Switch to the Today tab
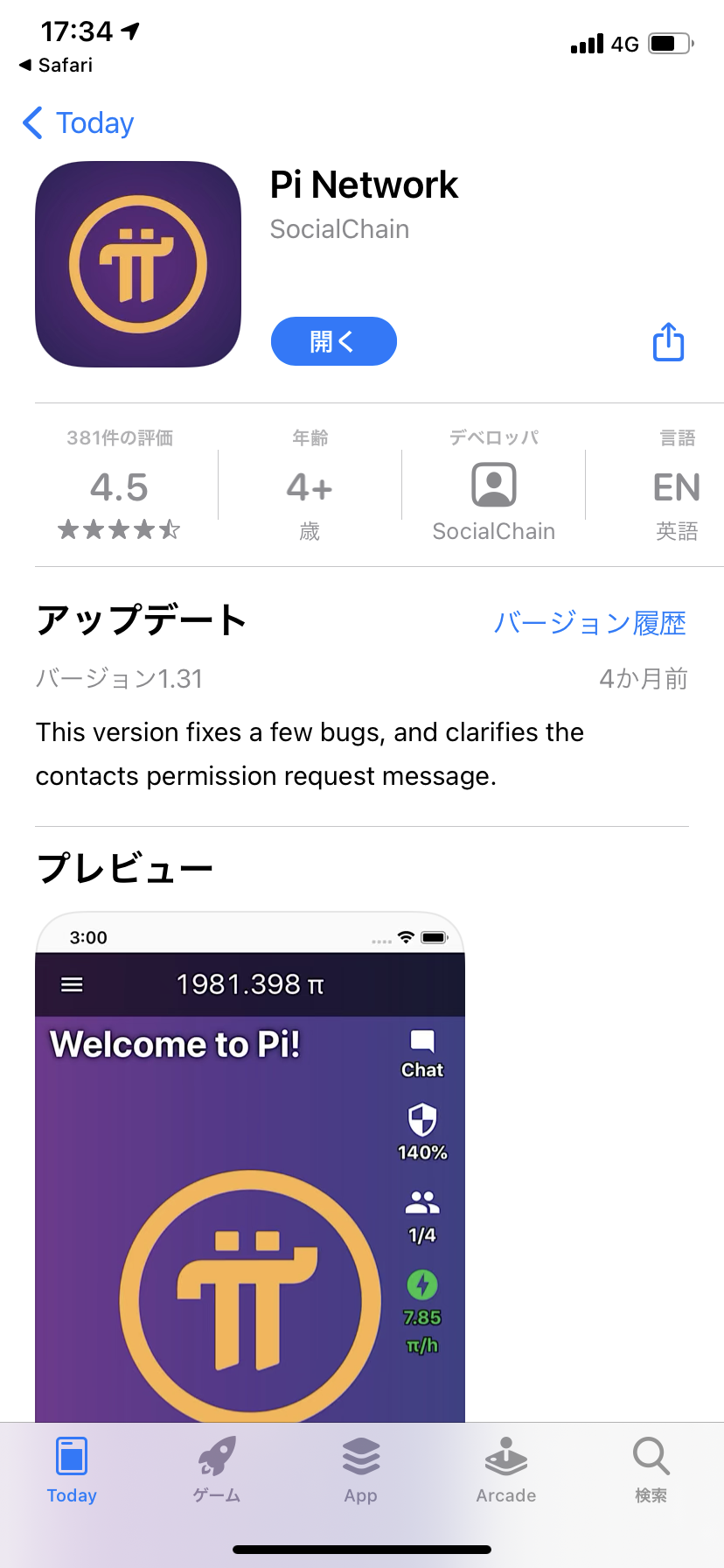Image resolution: width=724 pixels, height=1568 pixels. pos(72,1471)
